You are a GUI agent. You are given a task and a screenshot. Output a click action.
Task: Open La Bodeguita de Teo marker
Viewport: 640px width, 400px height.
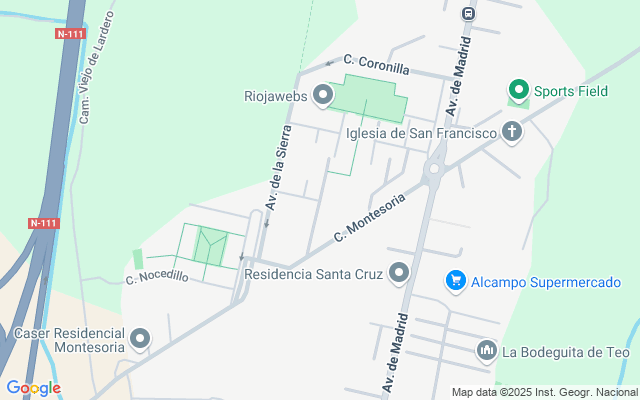487,350
